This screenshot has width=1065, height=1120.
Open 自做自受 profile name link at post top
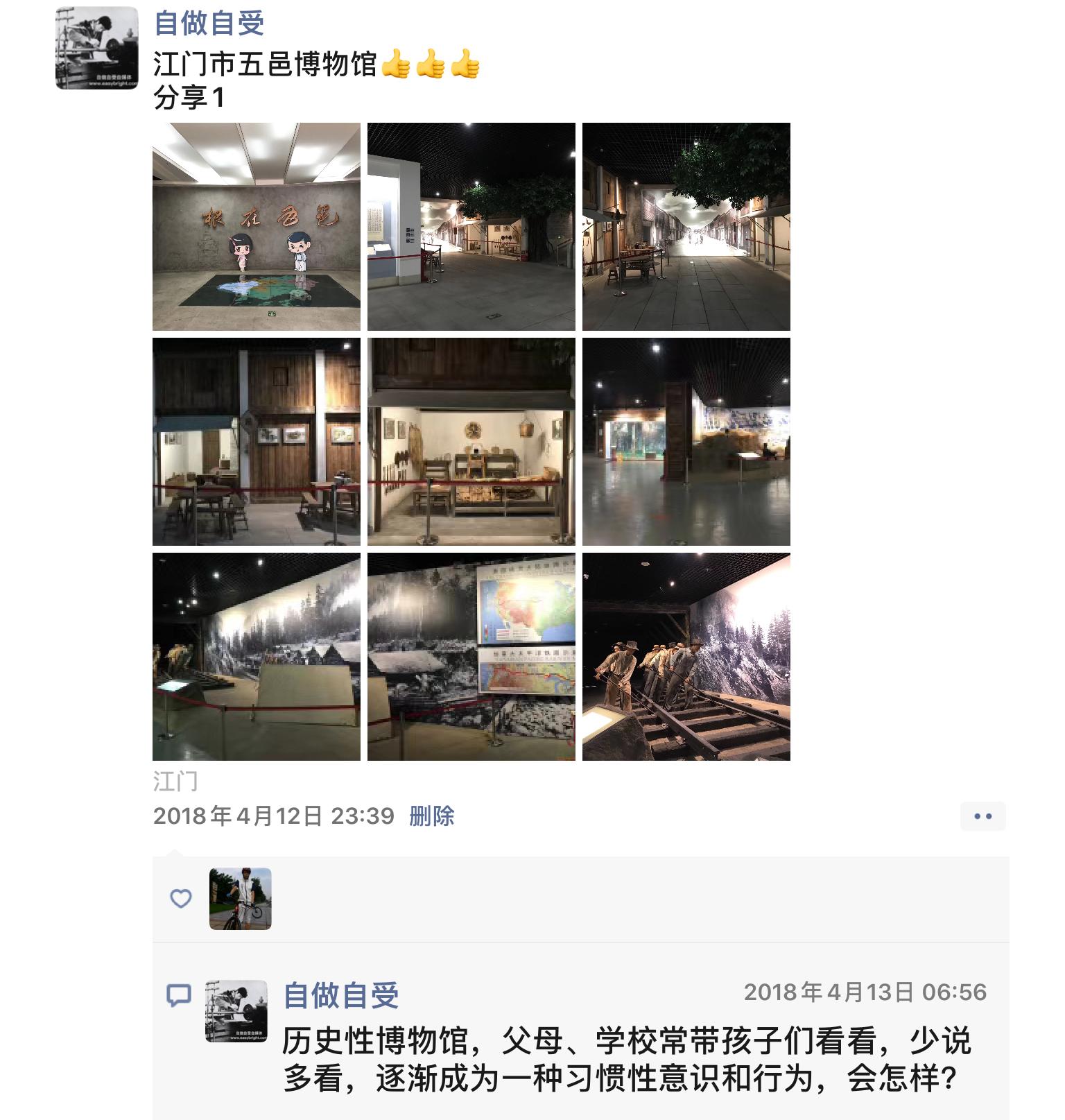(x=209, y=23)
